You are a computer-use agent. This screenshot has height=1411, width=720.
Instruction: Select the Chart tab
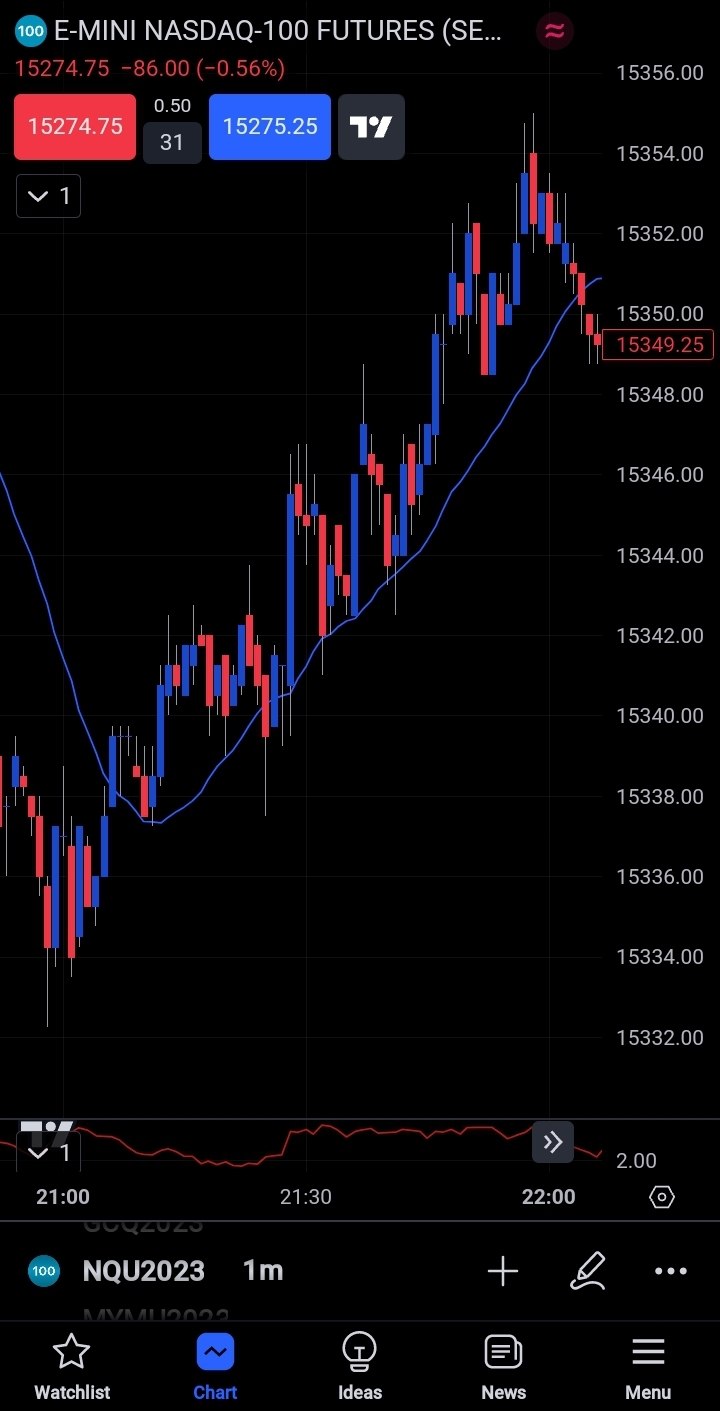(x=215, y=1366)
